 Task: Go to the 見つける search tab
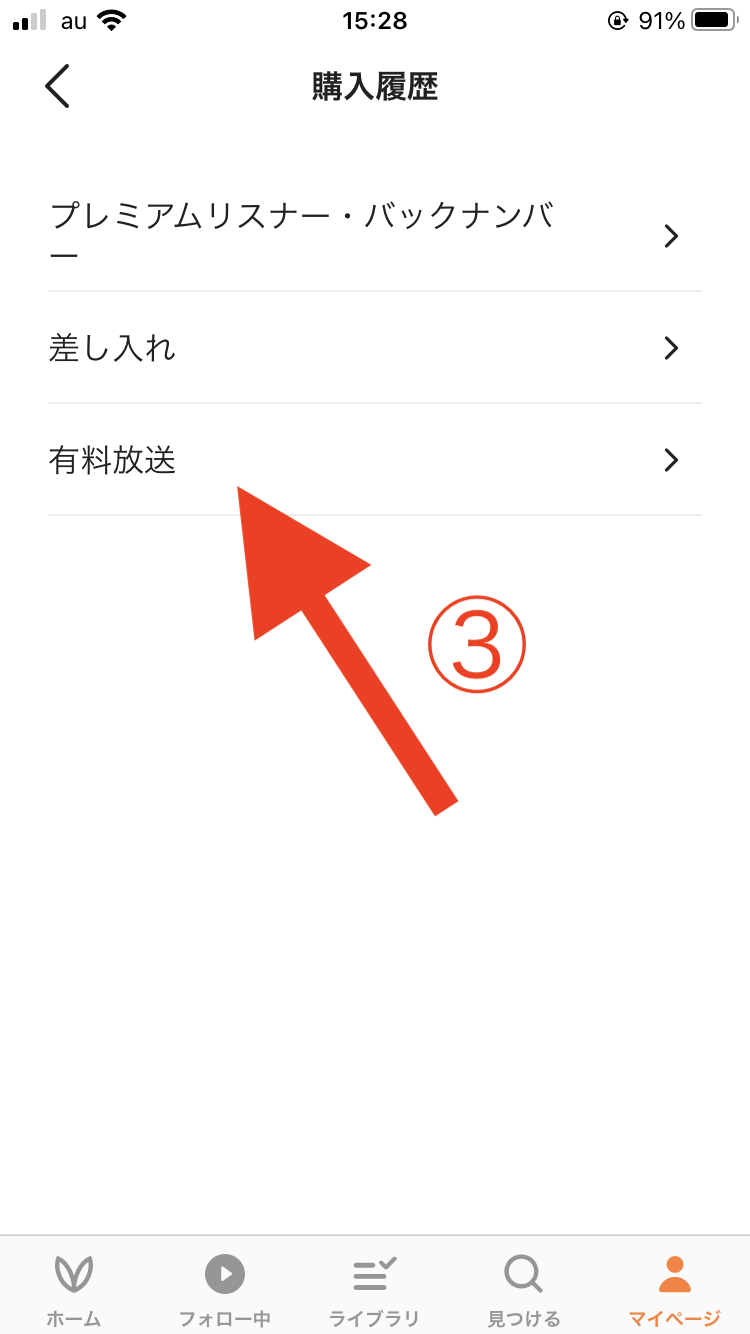(524, 1288)
